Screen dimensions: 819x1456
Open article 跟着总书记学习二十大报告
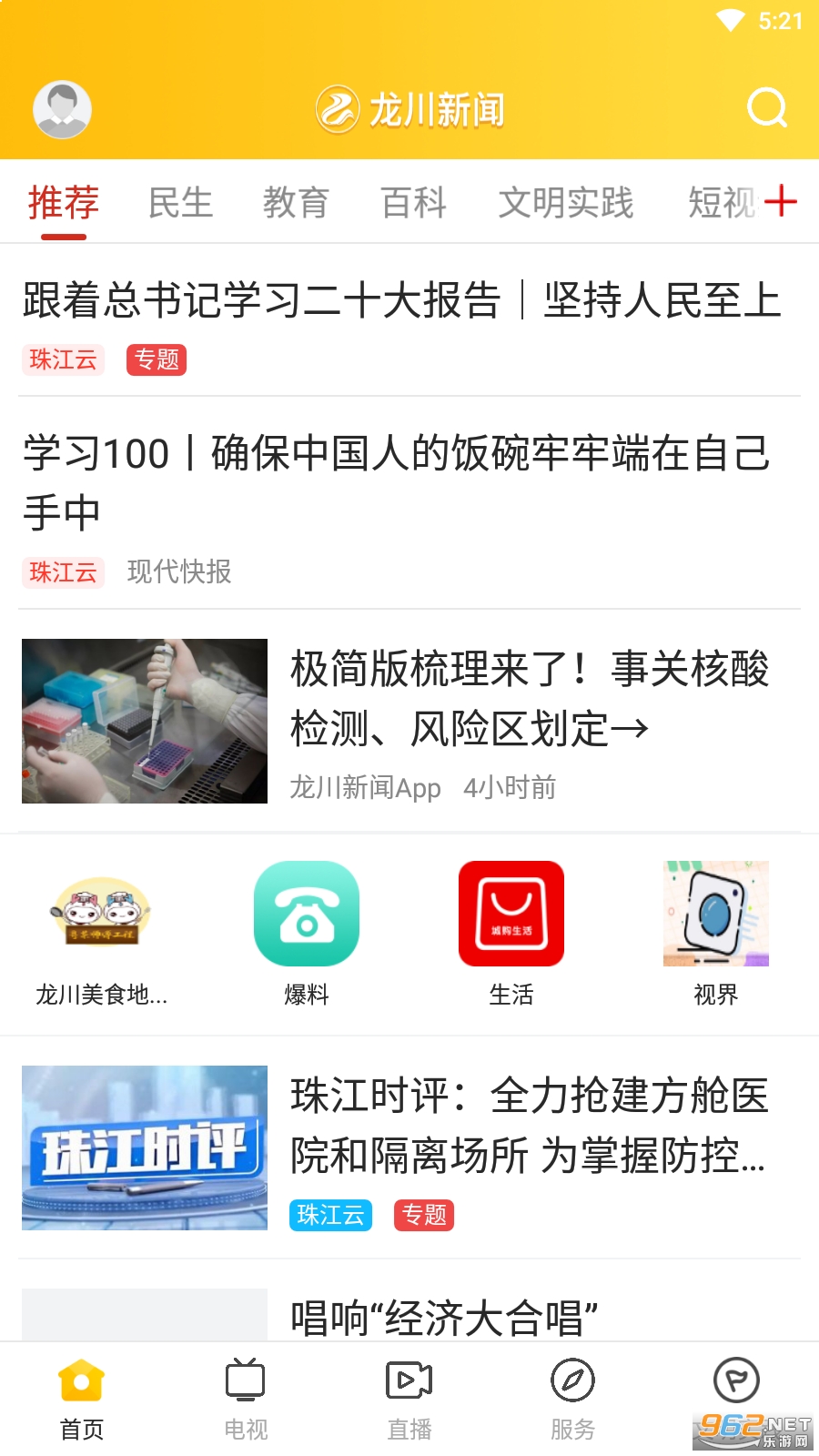click(400, 300)
